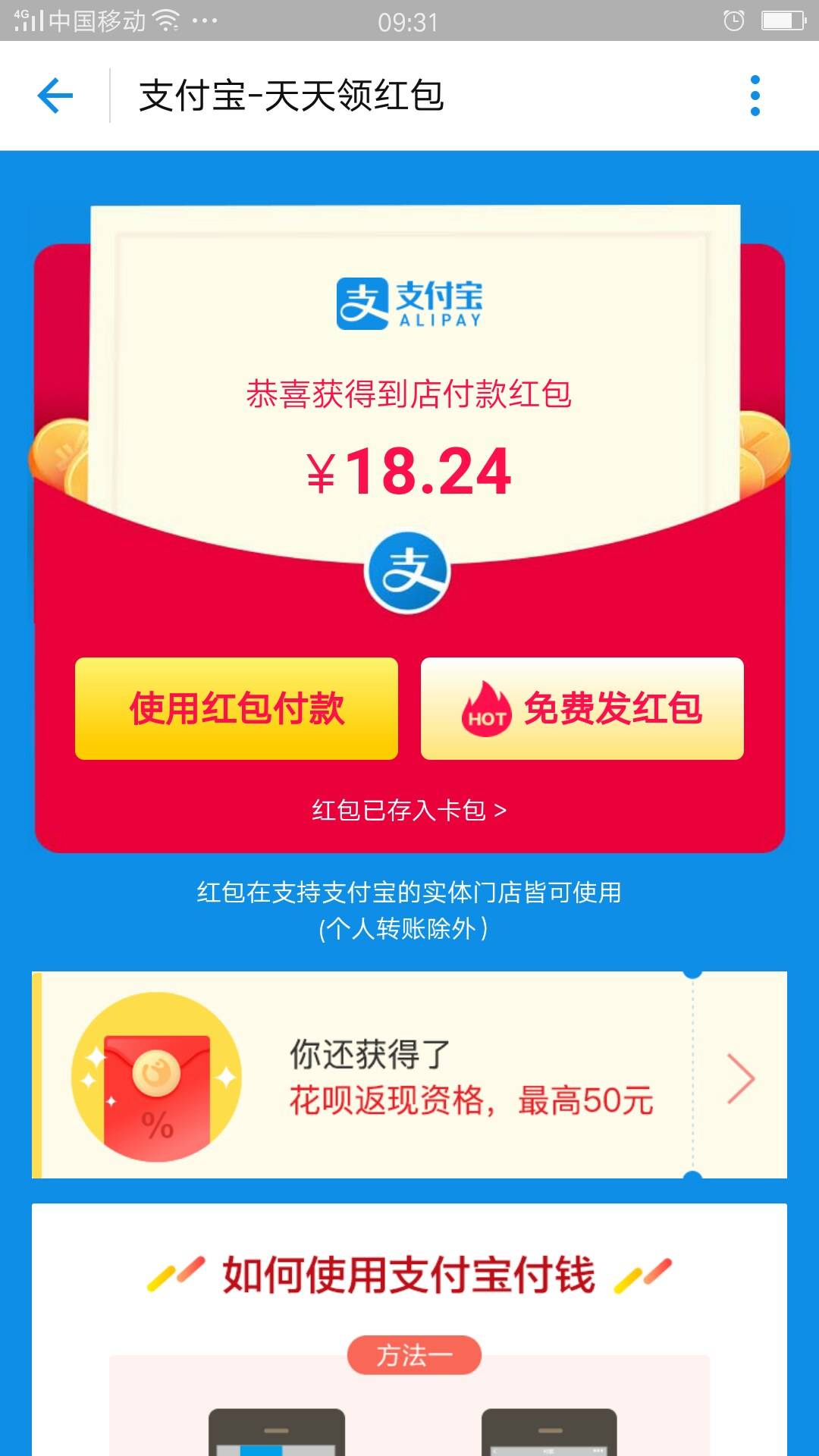Go back using the blue arrow
The height and width of the screenshot is (1456, 819).
(55, 96)
